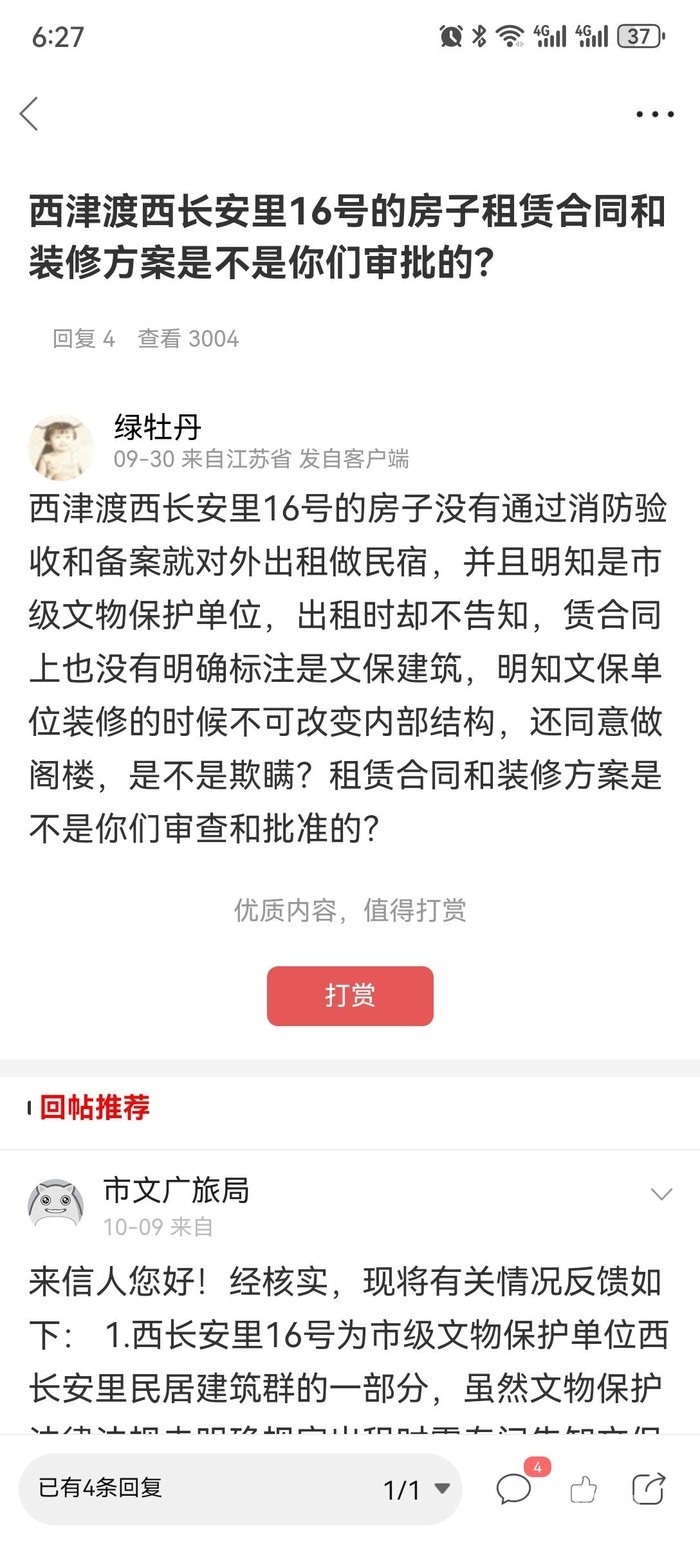The image size is (700, 1544).
Task: Open 绿牡丹's profile avatar
Action: point(61,447)
